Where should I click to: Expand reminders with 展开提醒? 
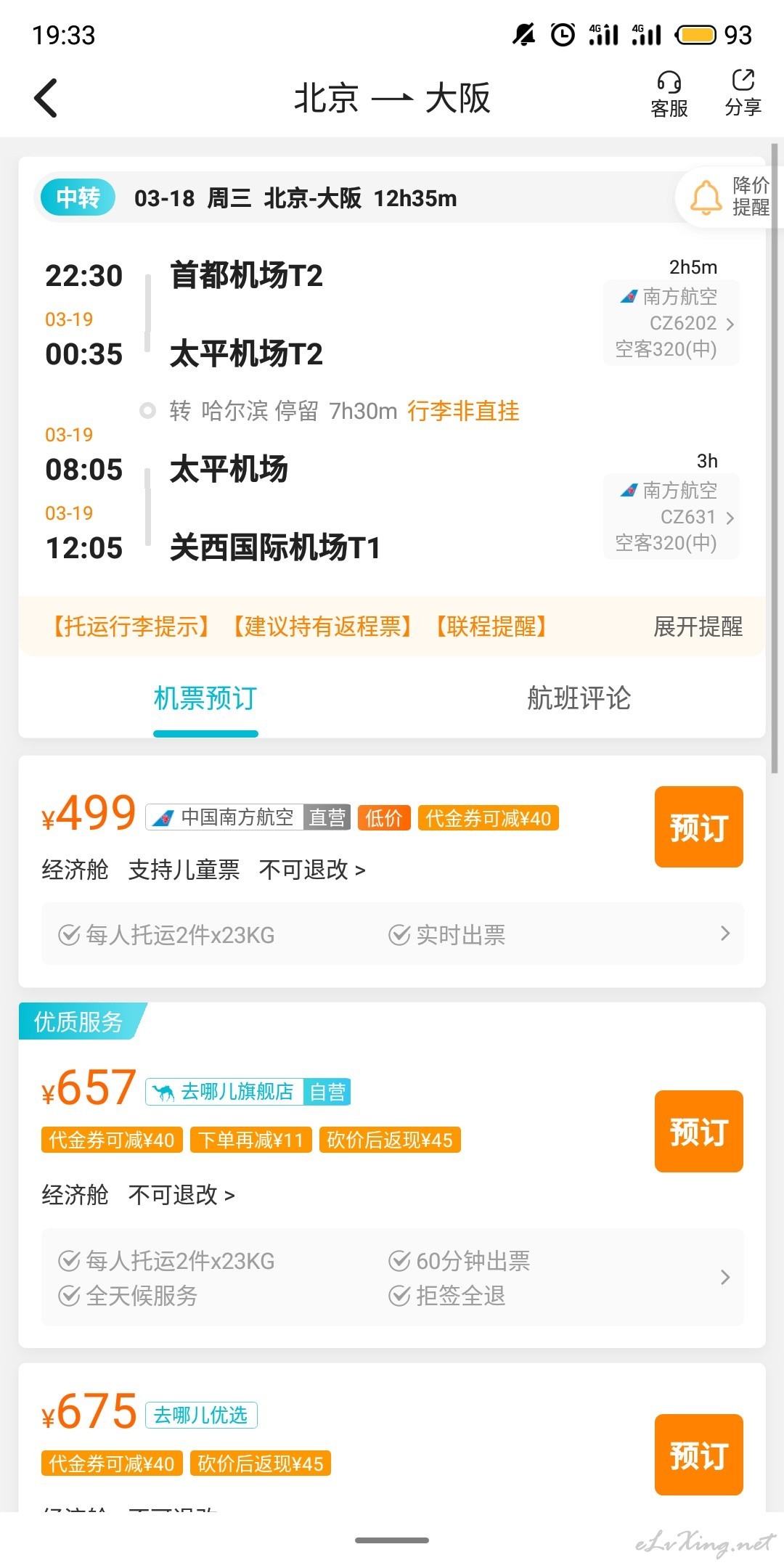click(698, 626)
